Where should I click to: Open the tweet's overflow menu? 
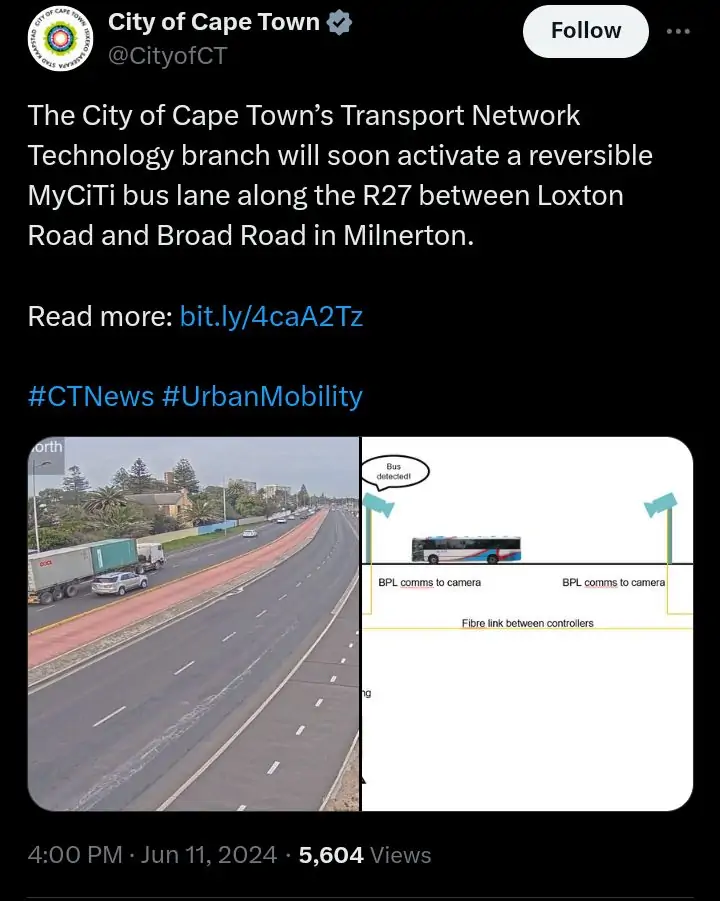click(x=679, y=31)
